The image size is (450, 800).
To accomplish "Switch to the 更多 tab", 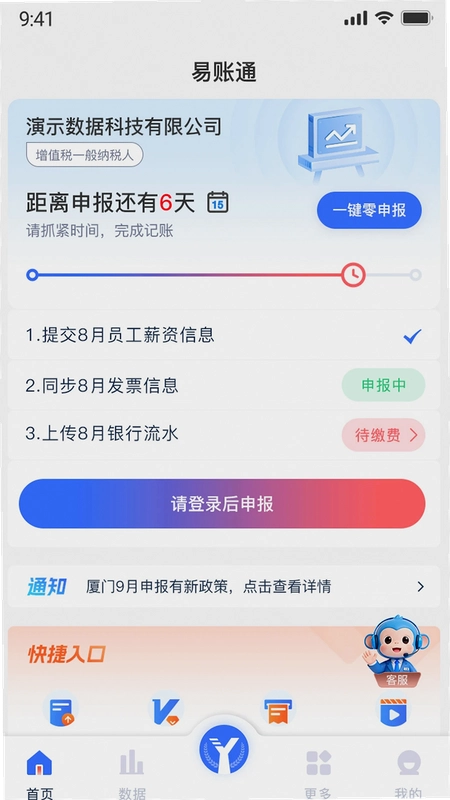I will 318,772.
